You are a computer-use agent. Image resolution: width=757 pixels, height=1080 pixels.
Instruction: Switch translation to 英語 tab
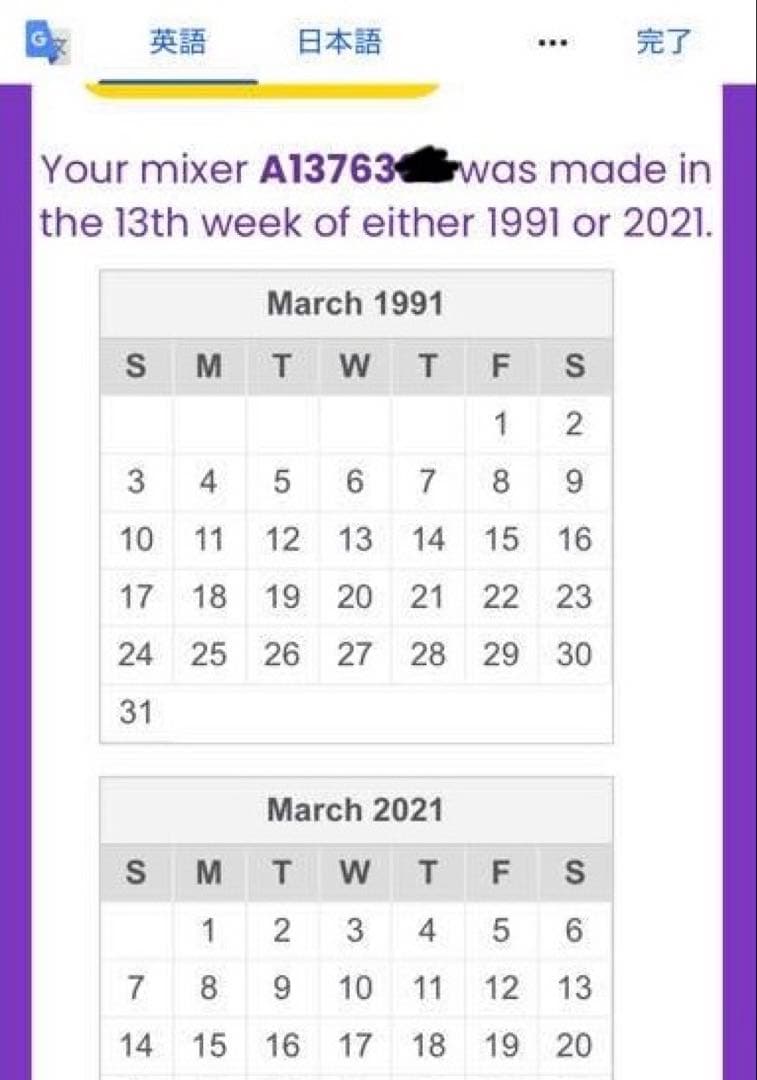177,42
